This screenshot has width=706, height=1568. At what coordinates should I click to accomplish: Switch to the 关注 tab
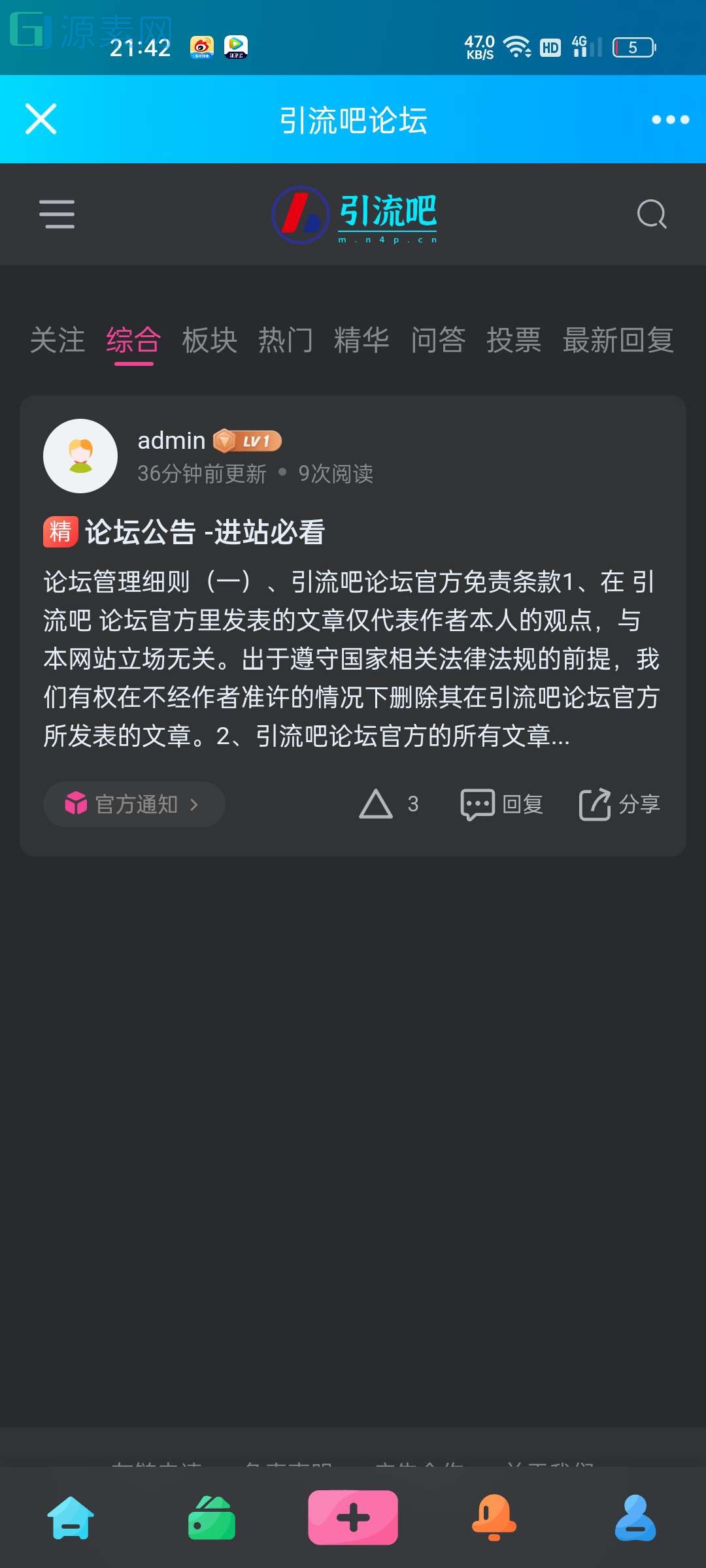pyautogui.click(x=58, y=340)
